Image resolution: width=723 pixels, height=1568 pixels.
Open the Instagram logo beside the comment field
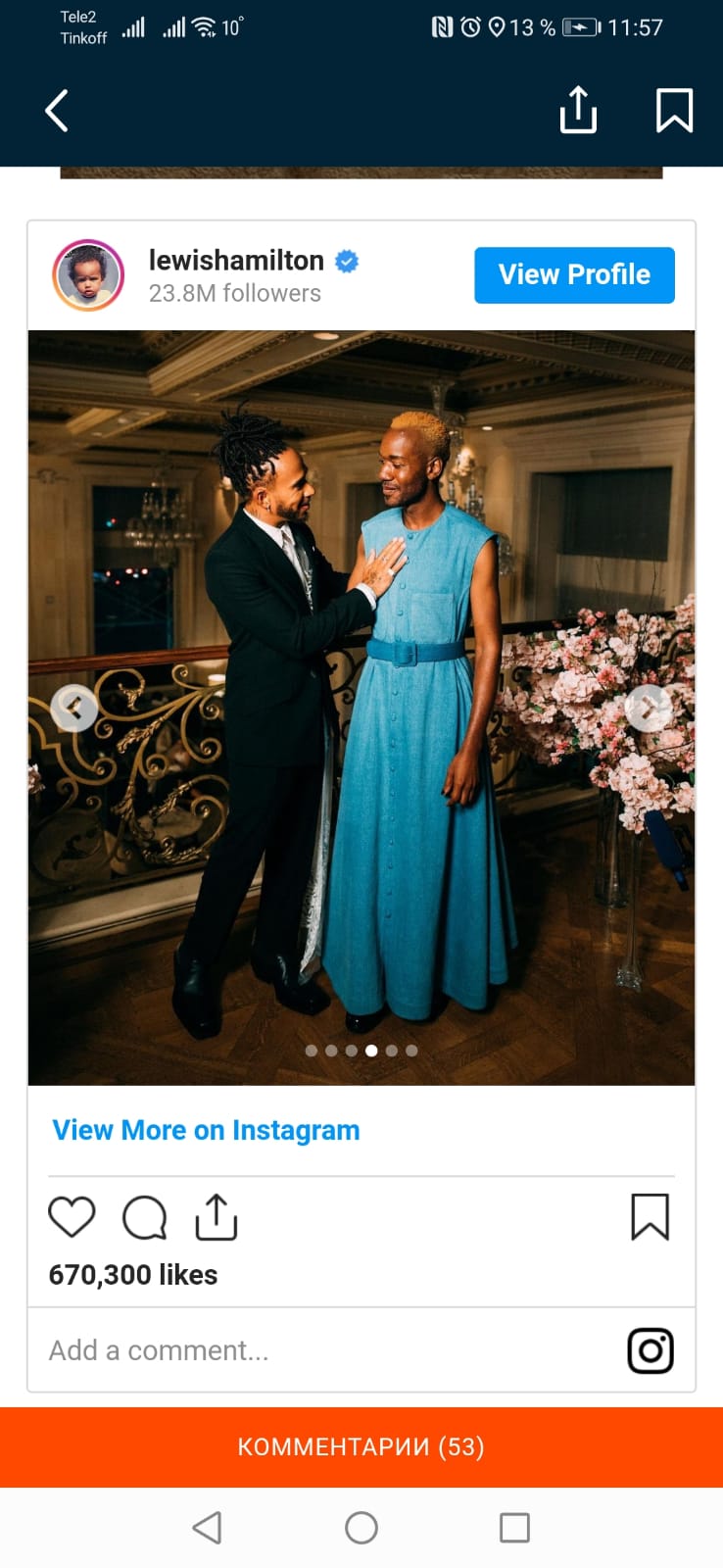pos(651,1350)
